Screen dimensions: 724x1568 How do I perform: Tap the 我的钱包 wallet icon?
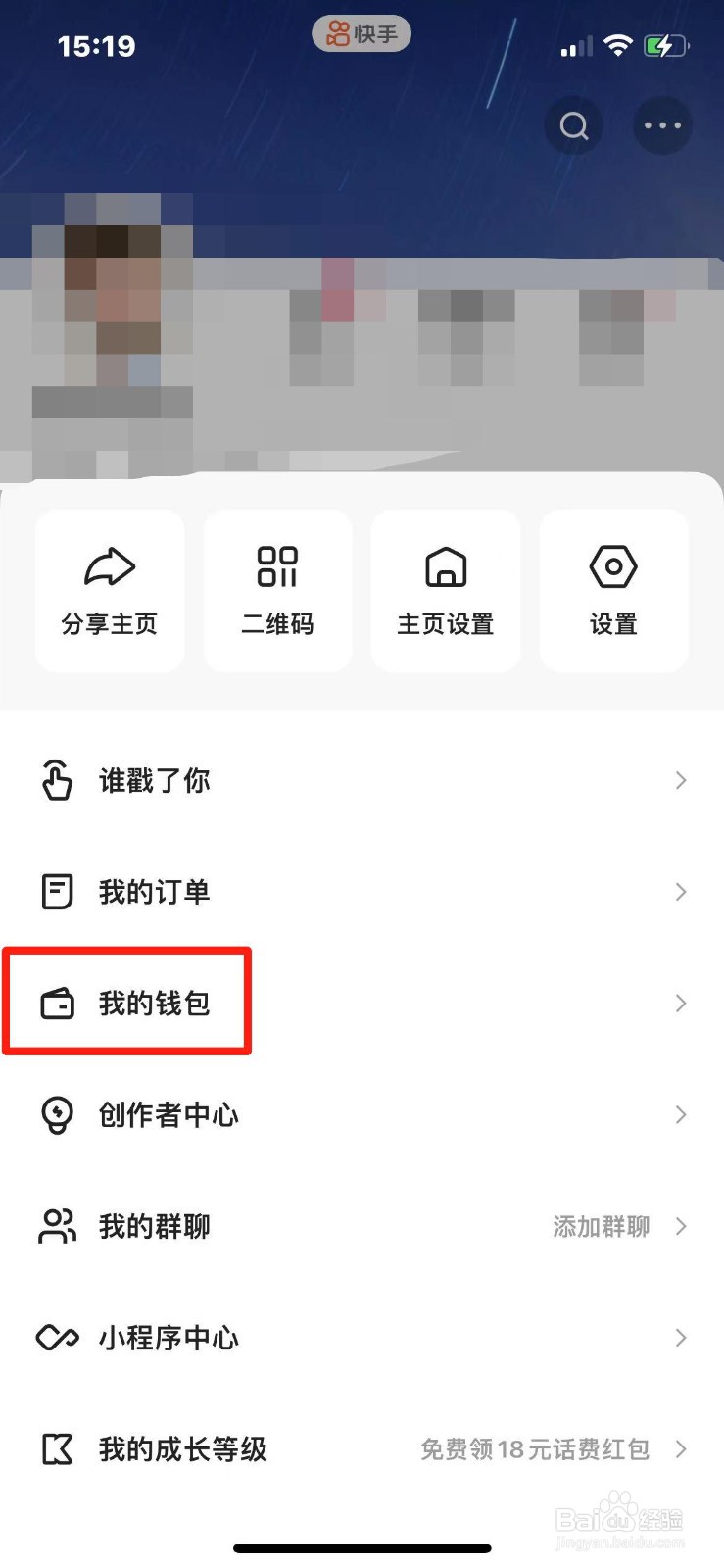coord(57,1003)
